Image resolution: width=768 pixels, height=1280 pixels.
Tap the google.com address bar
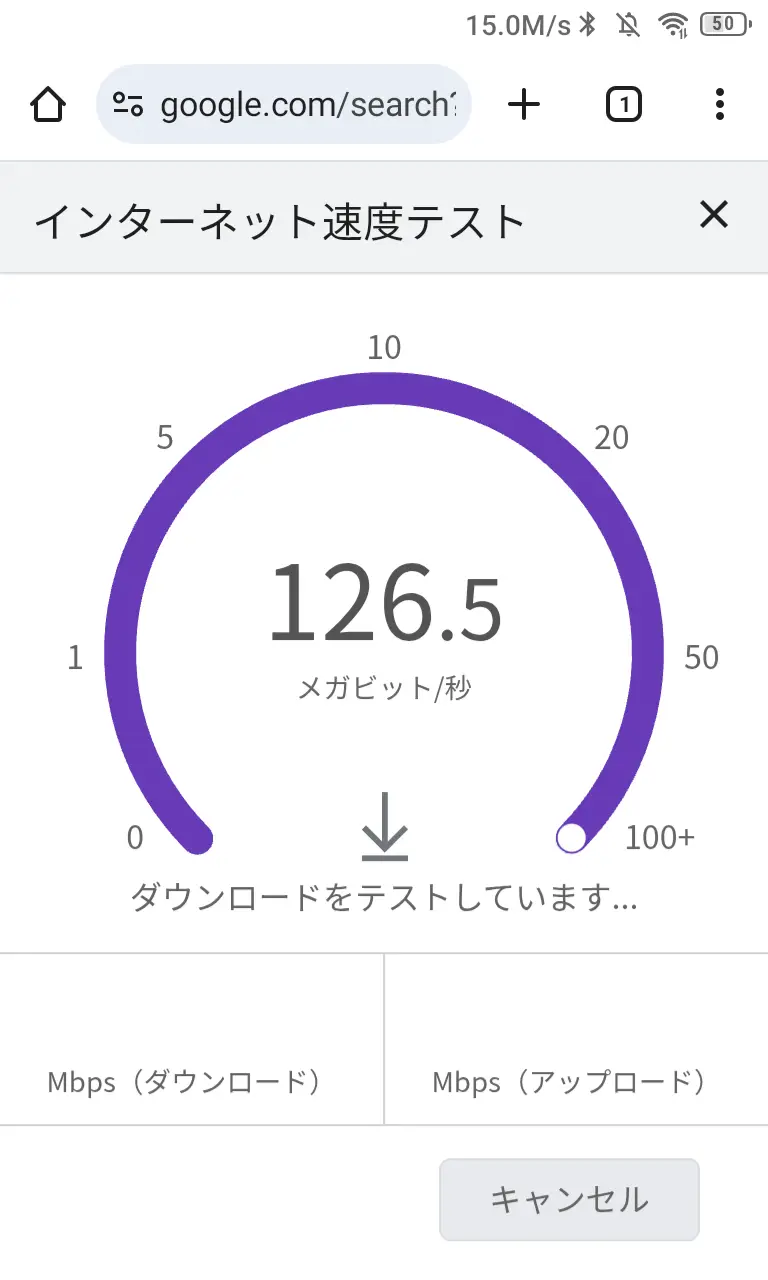click(310, 104)
